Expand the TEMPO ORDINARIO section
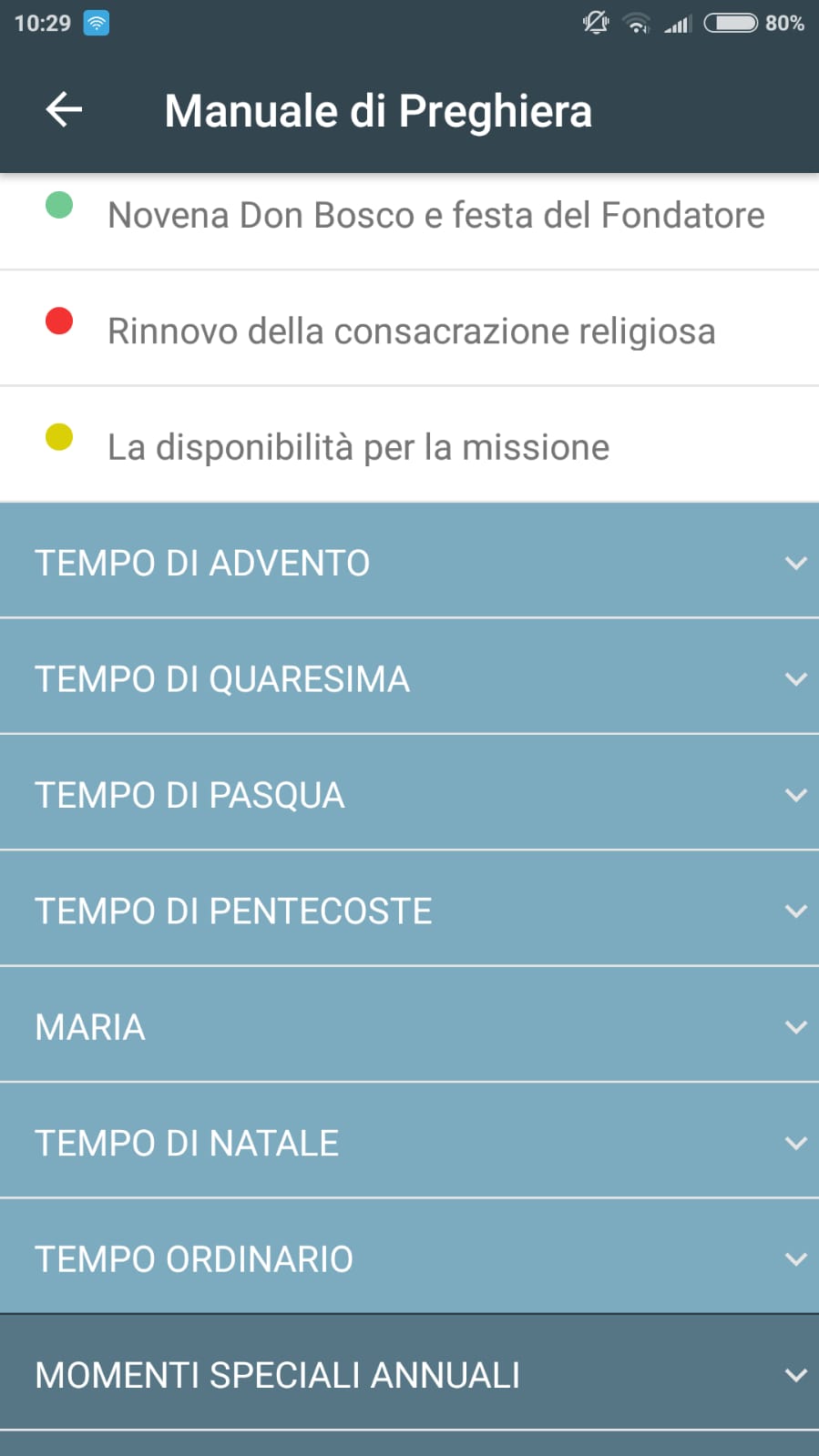Screen dimensions: 819x1456 pos(409,1259)
